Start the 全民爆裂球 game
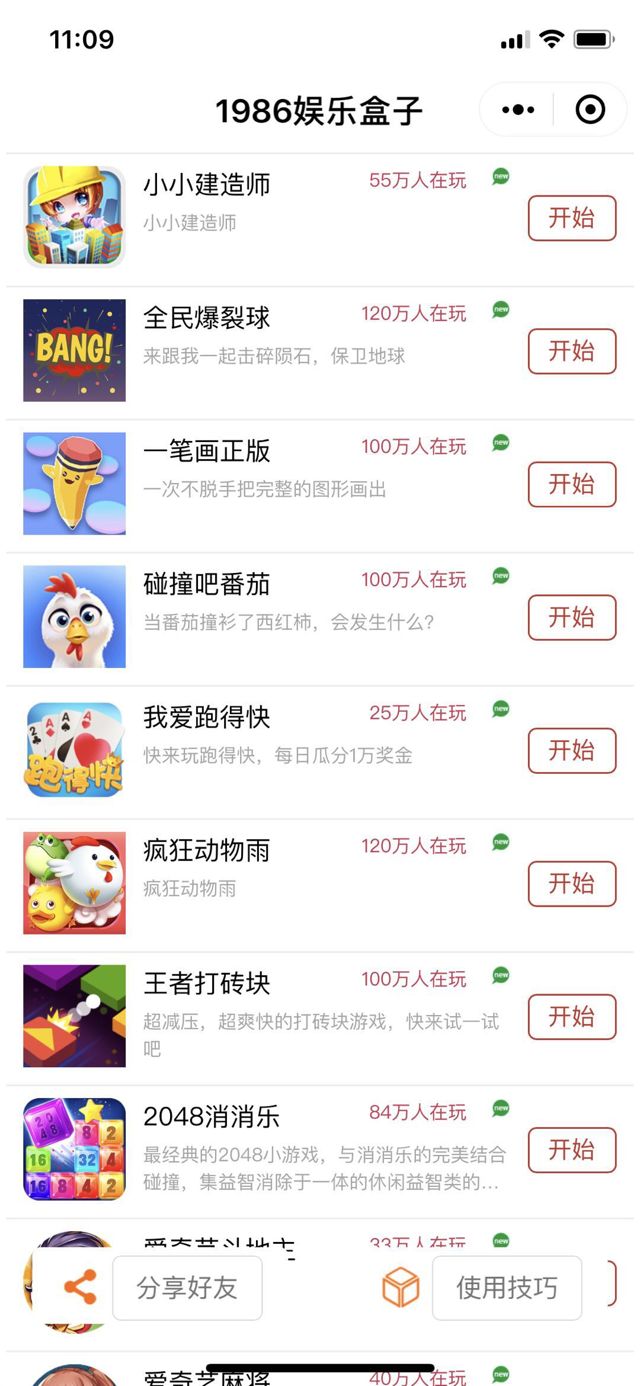This screenshot has width=640, height=1386. point(572,351)
